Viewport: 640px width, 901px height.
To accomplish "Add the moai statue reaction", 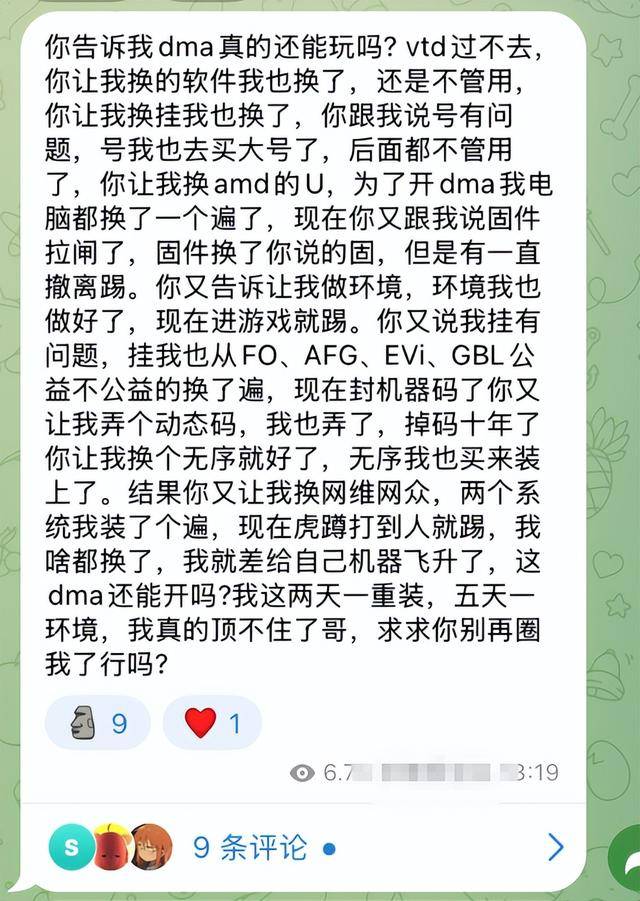I will tap(97, 723).
